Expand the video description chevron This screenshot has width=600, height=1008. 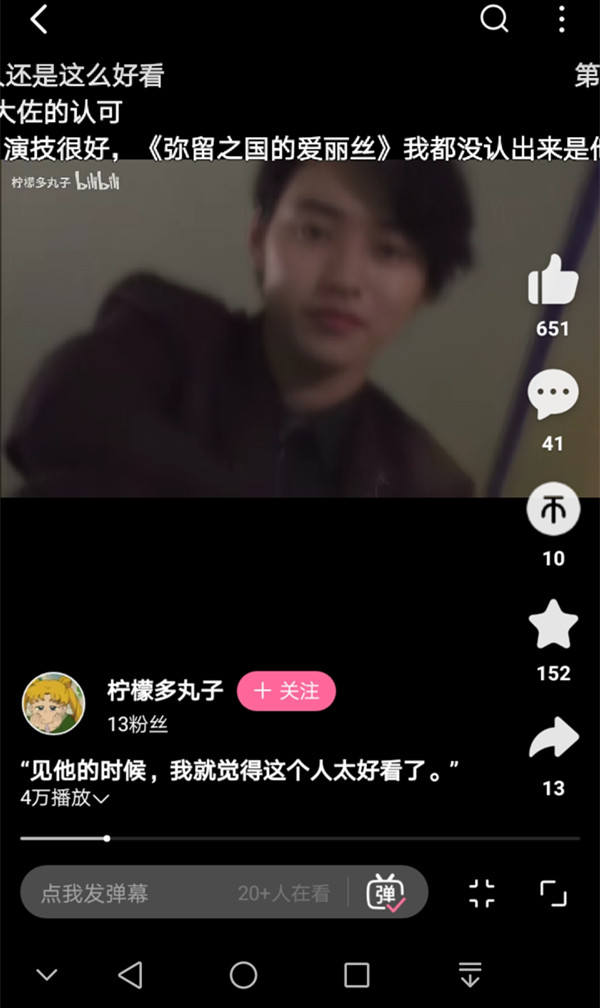pos(100,799)
